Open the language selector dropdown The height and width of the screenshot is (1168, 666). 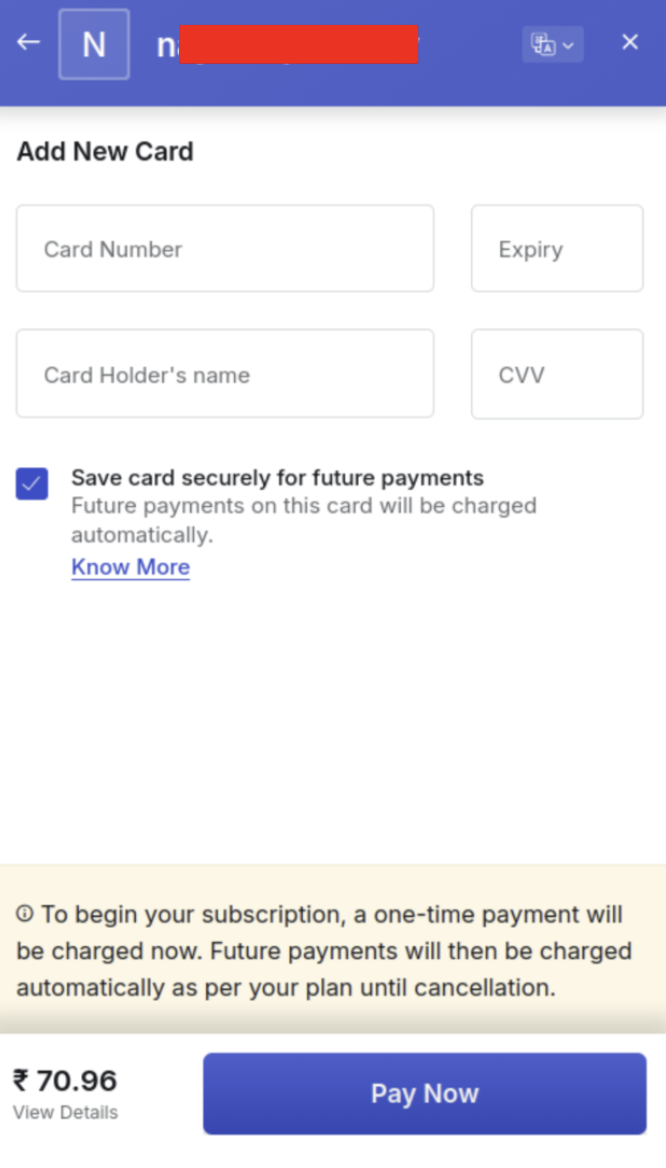tap(552, 44)
